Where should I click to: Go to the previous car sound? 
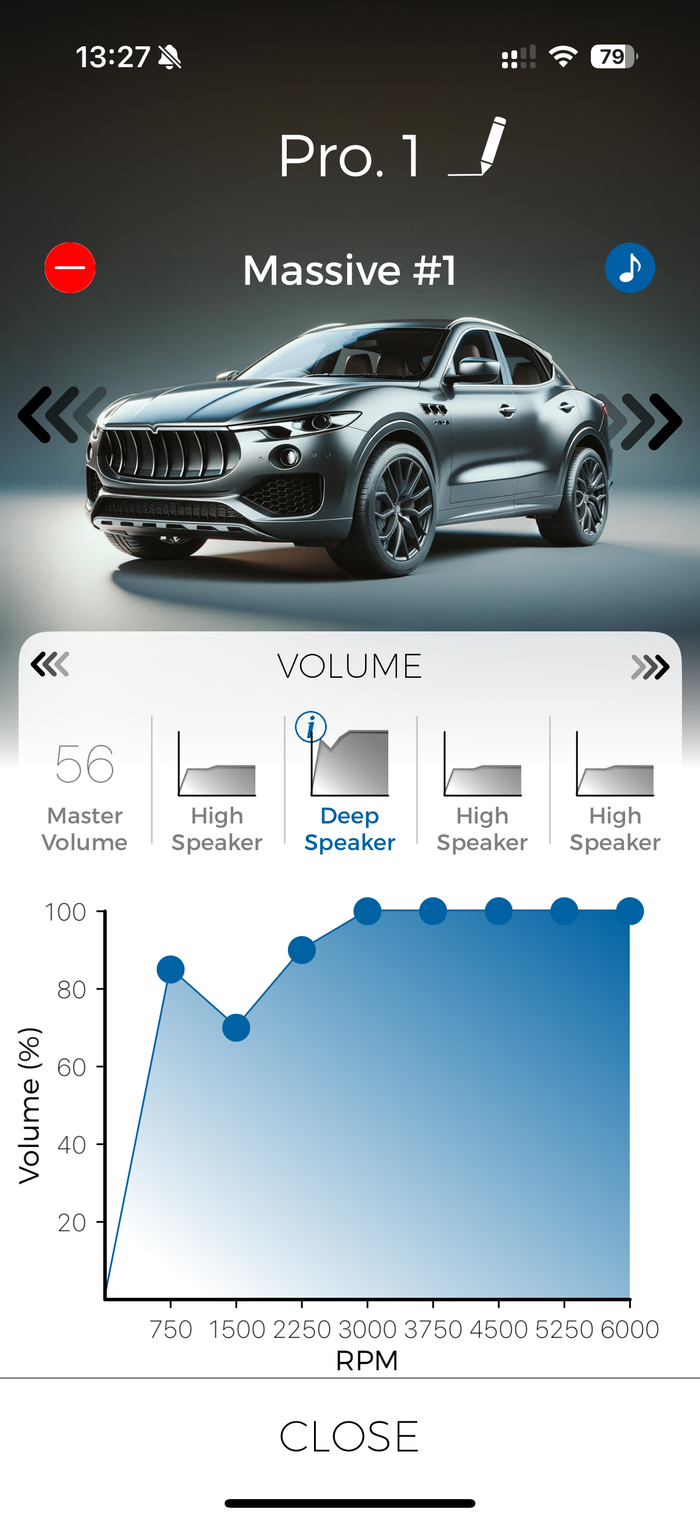(x=58, y=415)
